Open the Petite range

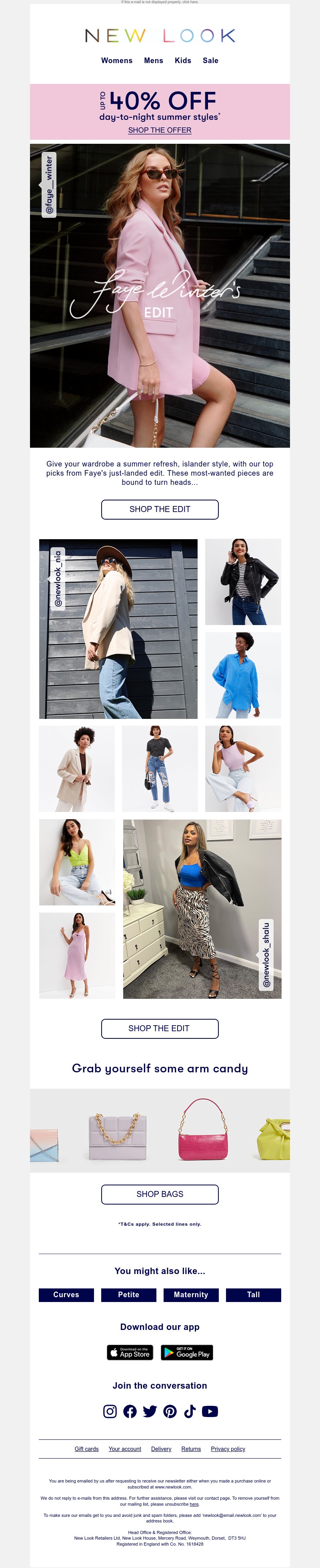[129, 1295]
